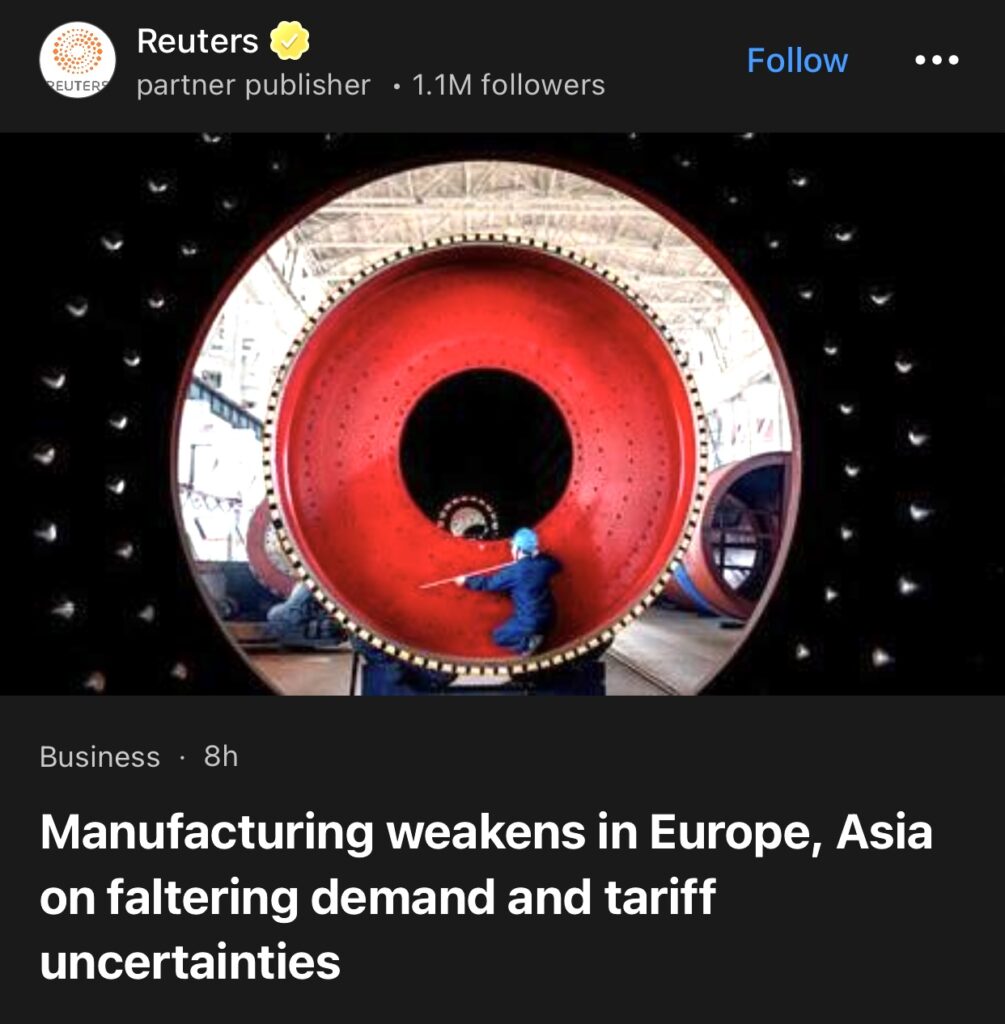Open Reuters publisher profile avatar
Viewport: 1005px width, 1024px height.
click(77, 60)
